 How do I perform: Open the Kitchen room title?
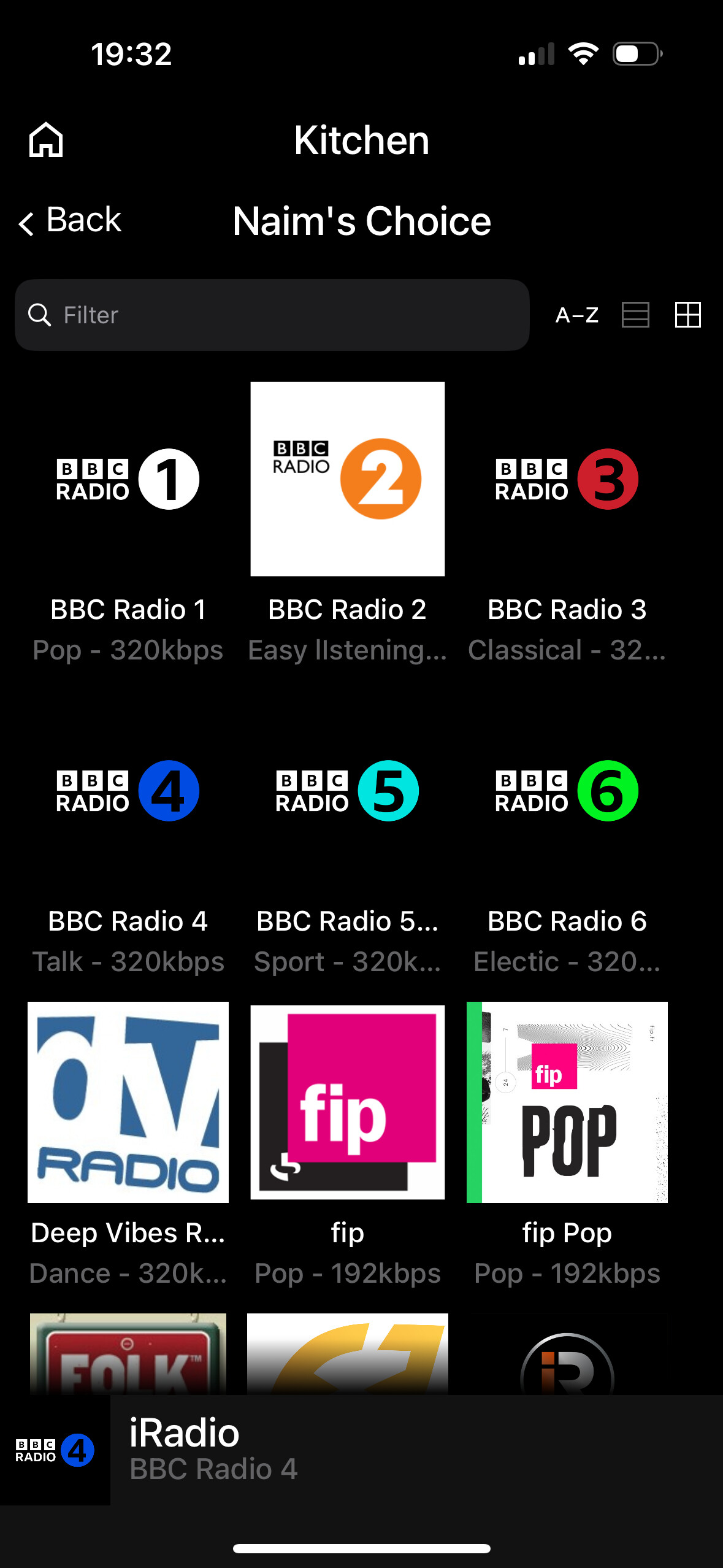361,139
